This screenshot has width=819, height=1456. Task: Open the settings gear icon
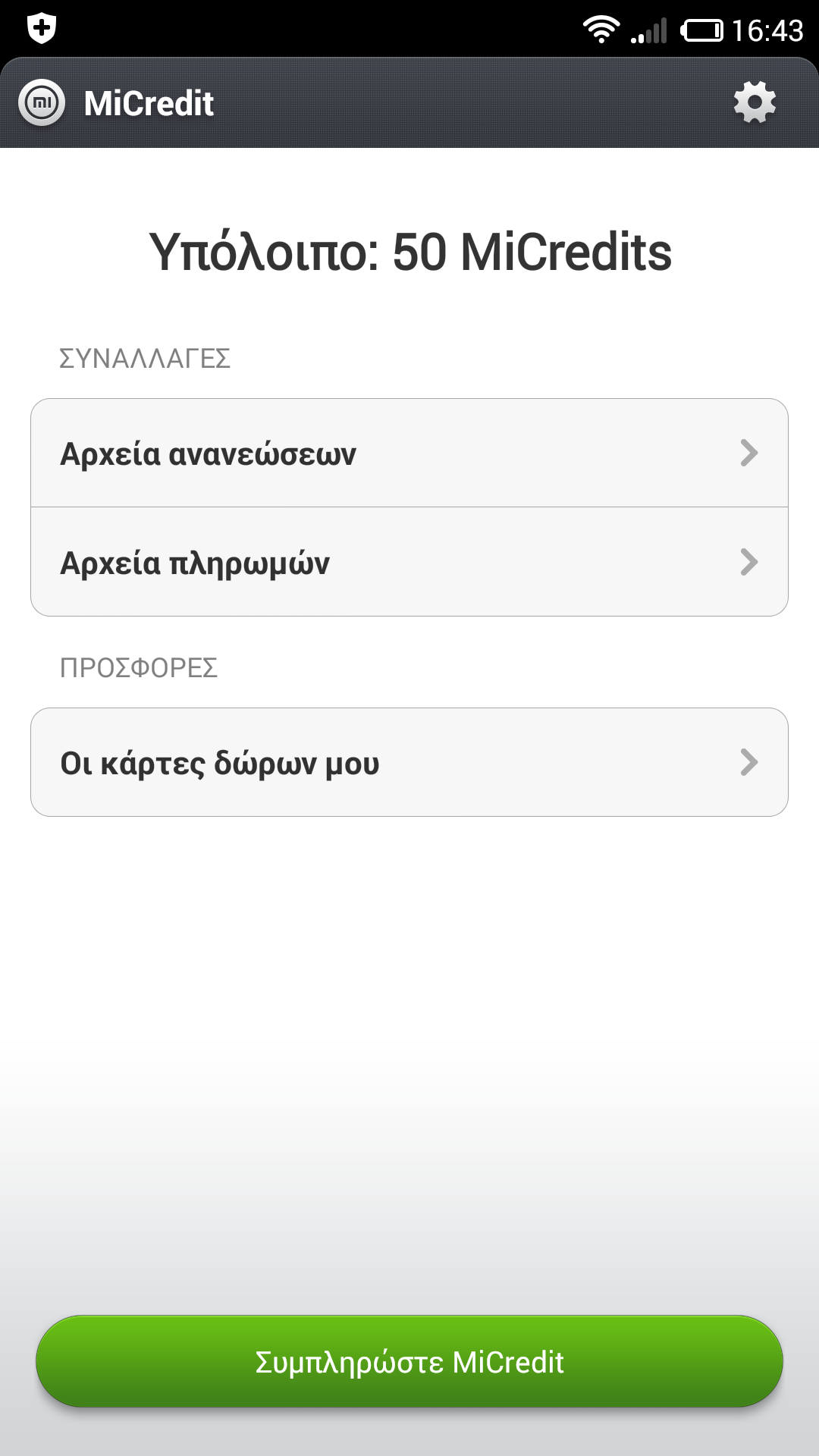755,102
